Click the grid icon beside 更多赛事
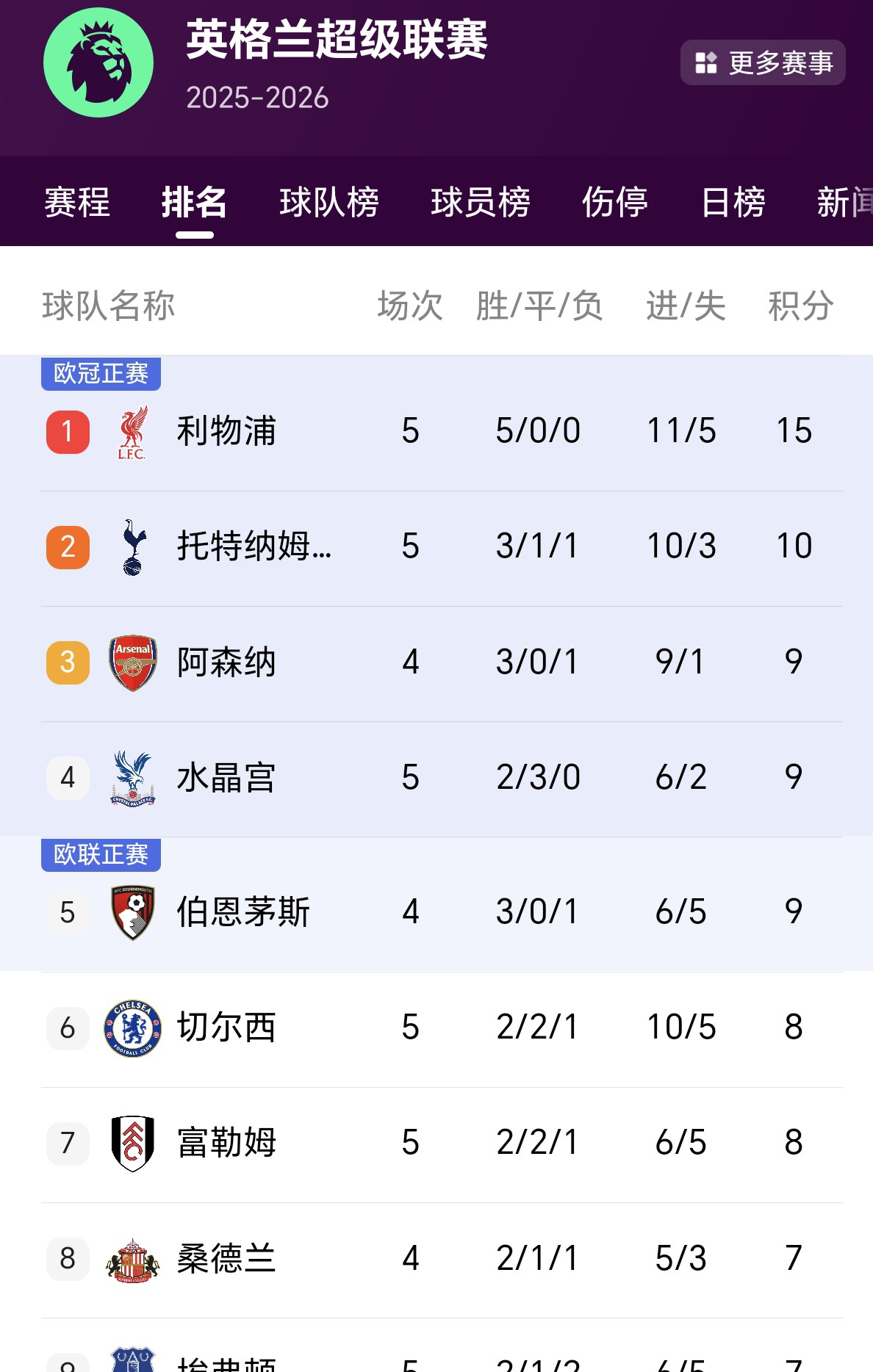 (x=706, y=62)
